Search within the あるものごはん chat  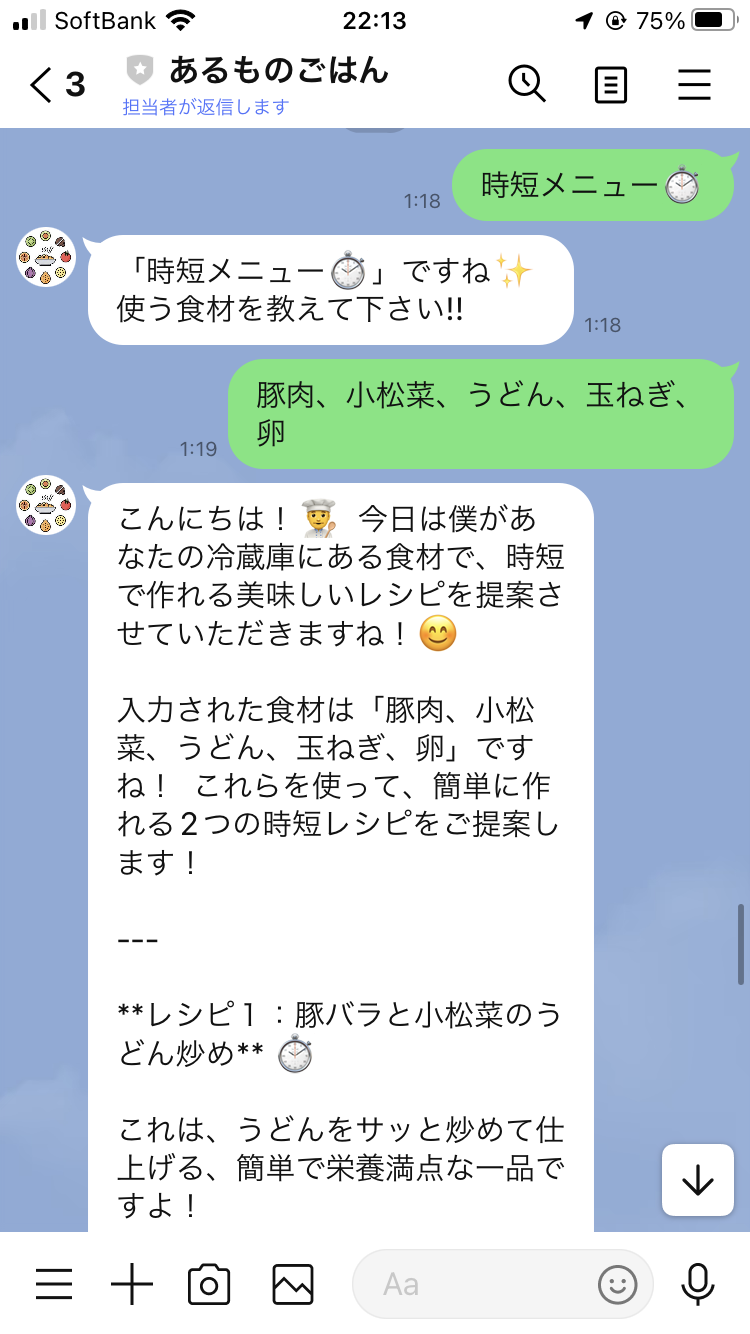click(527, 85)
